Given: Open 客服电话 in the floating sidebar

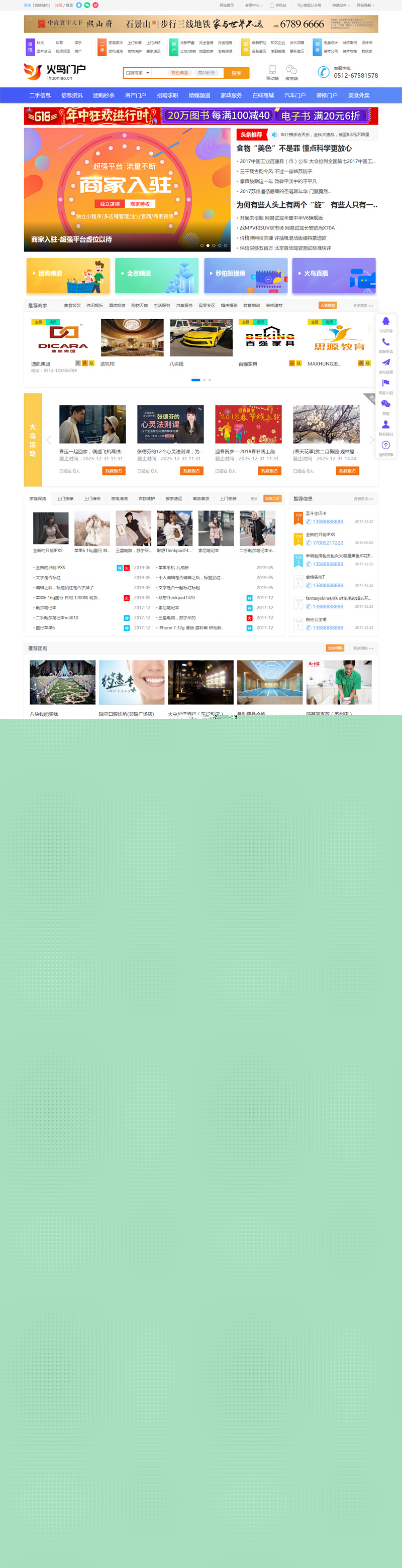Looking at the screenshot, I should pyautogui.click(x=385, y=345).
